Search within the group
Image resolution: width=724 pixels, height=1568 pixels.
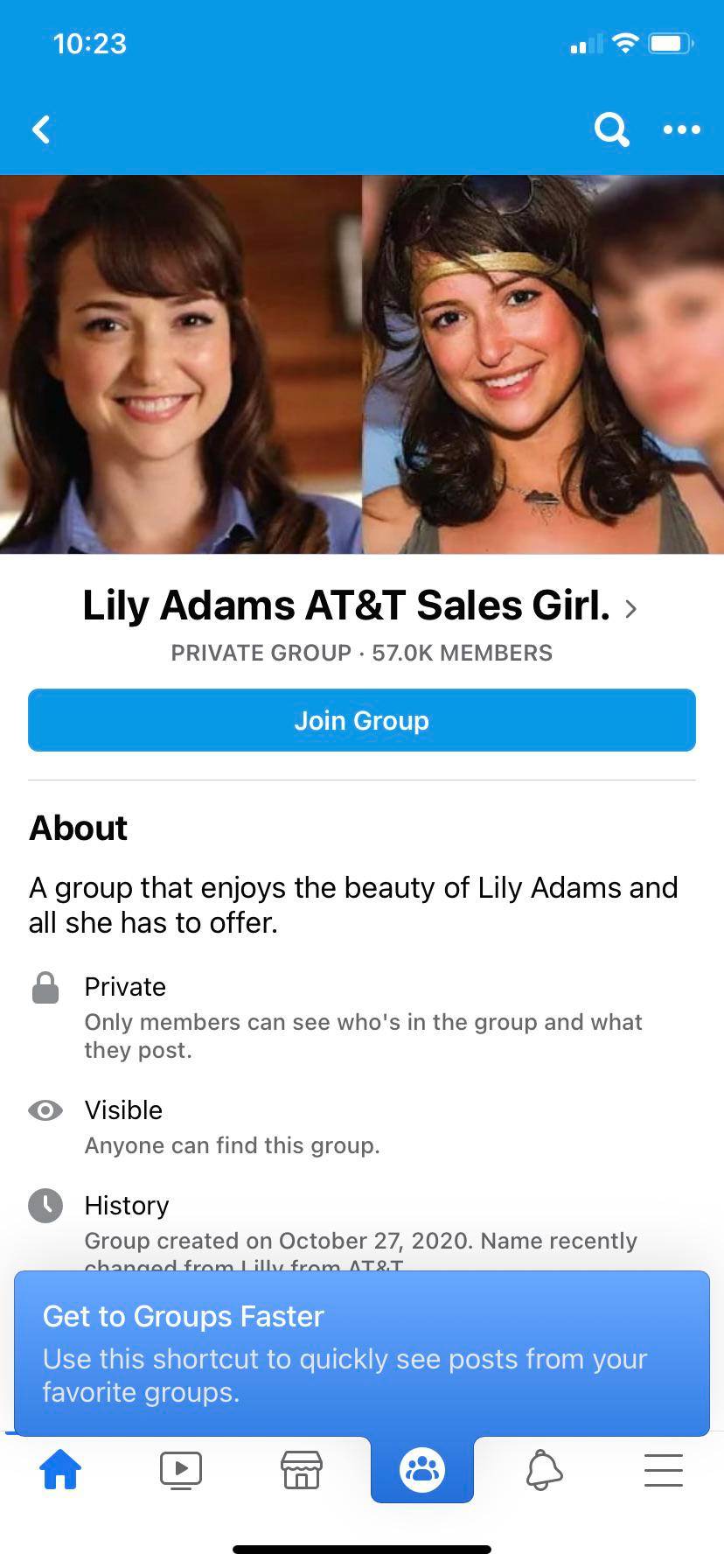coord(610,129)
